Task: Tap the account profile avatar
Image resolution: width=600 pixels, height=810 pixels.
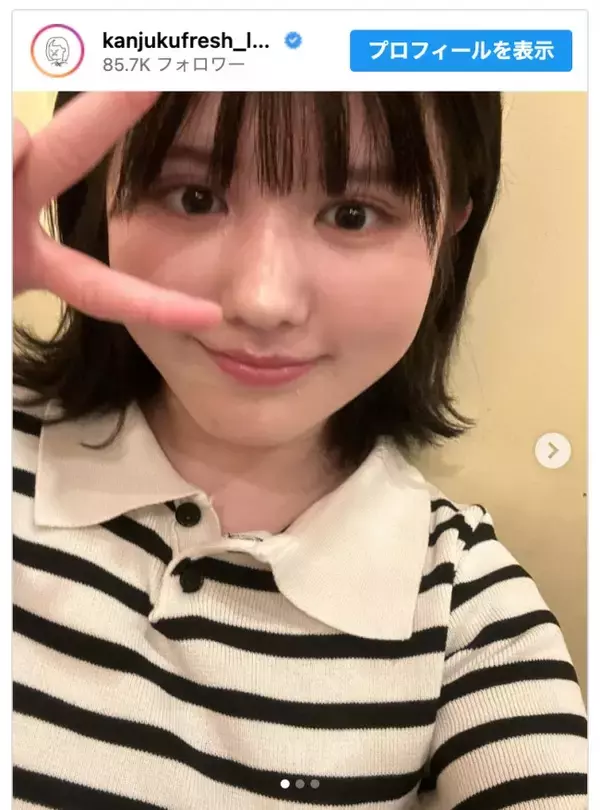Action: coord(55,51)
